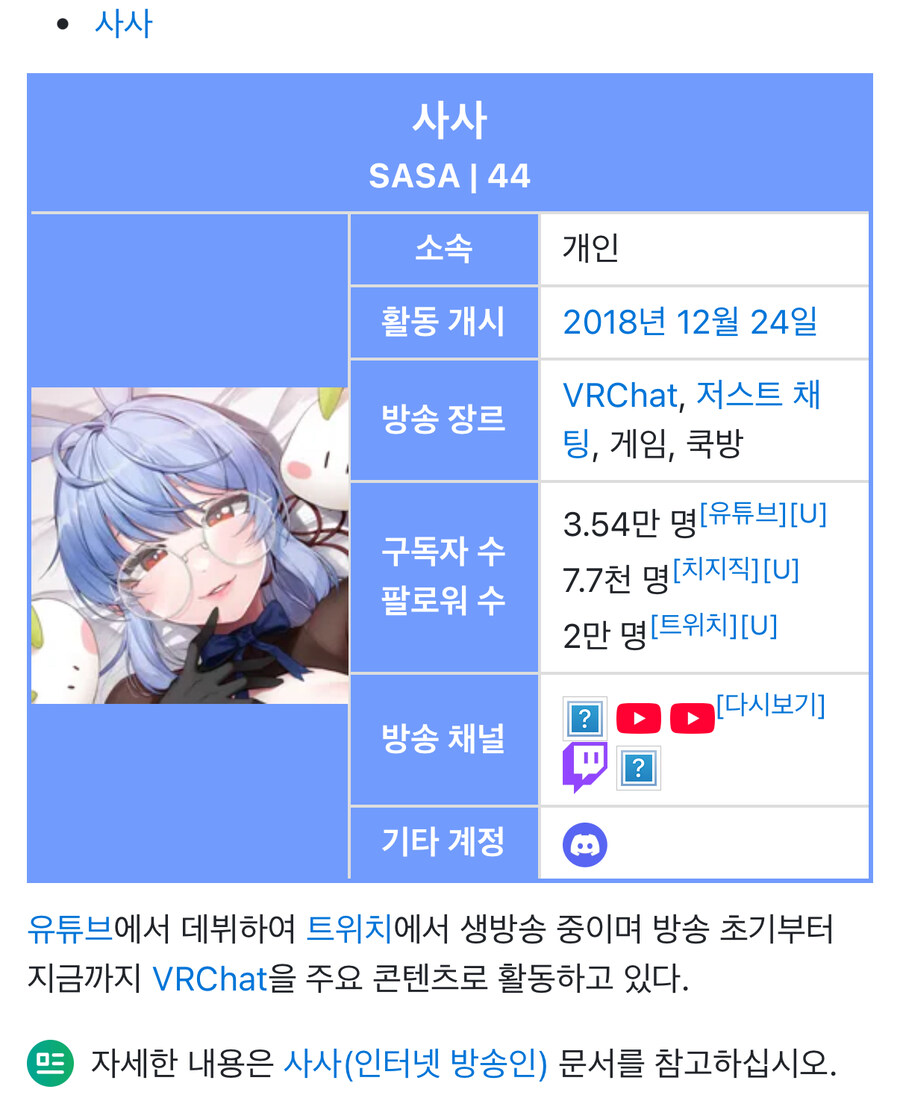Image resolution: width=900 pixels, height=1101 pixels.
Task: Open the VRChat link in the description paragraph
Action: (209, 979)
